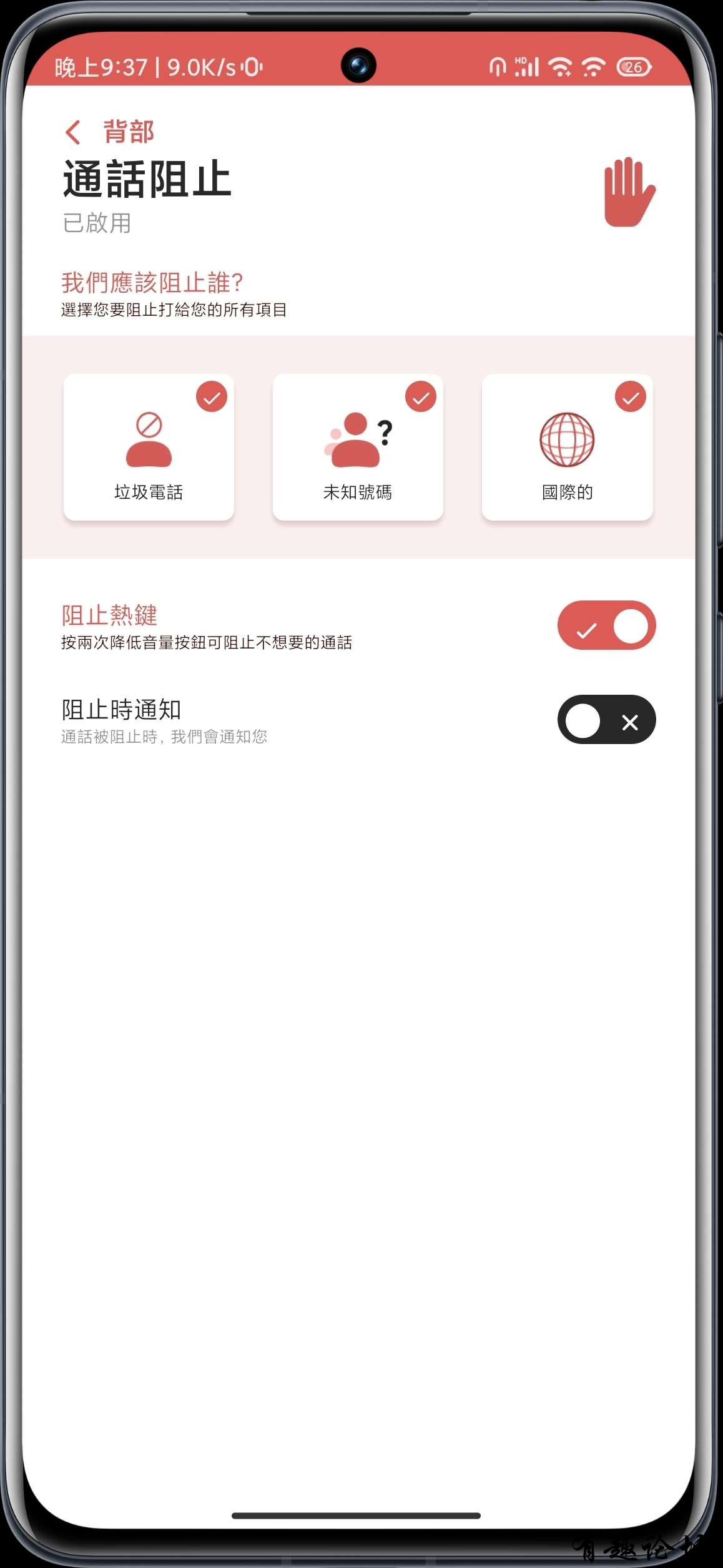Enable the 阻止時通知 switch
This screenshot has height=1568, width=723.
[x=606, y=720]
